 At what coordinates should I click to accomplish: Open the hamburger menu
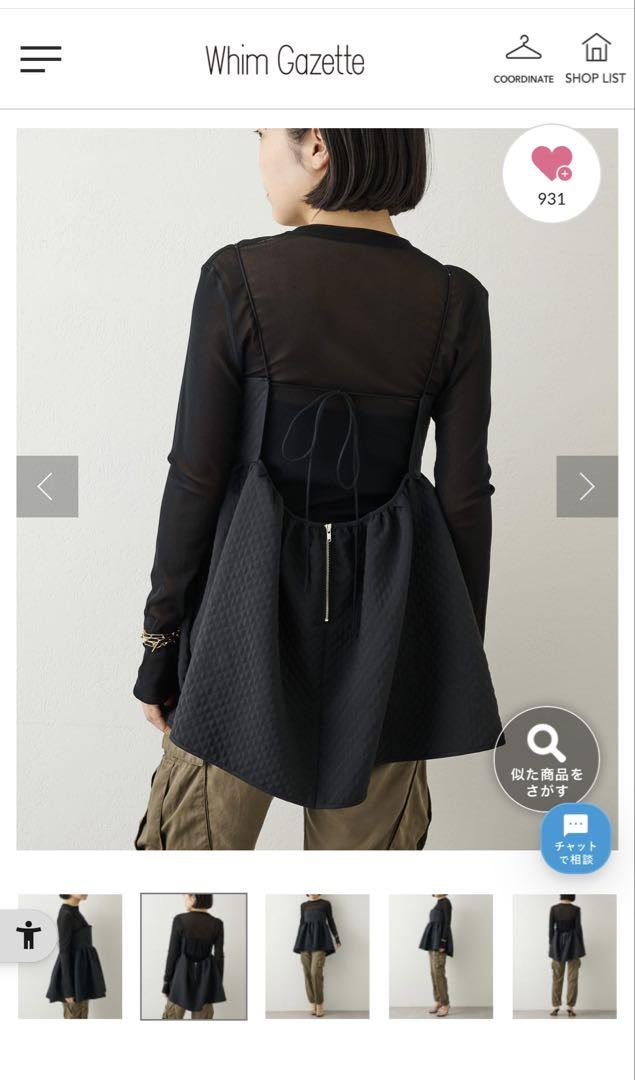(x=41, y=59)
